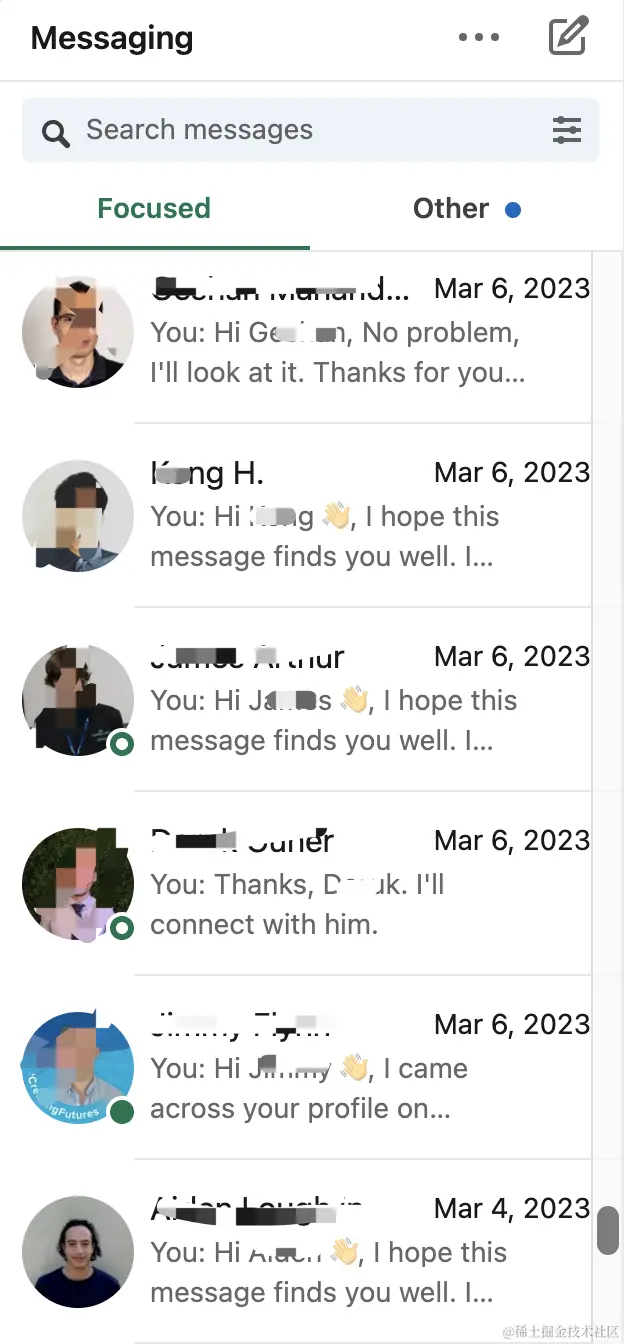The width and height of the screenshot is (624, 1344).
Task: Compose a new message
Action: (x=568, y=37)
